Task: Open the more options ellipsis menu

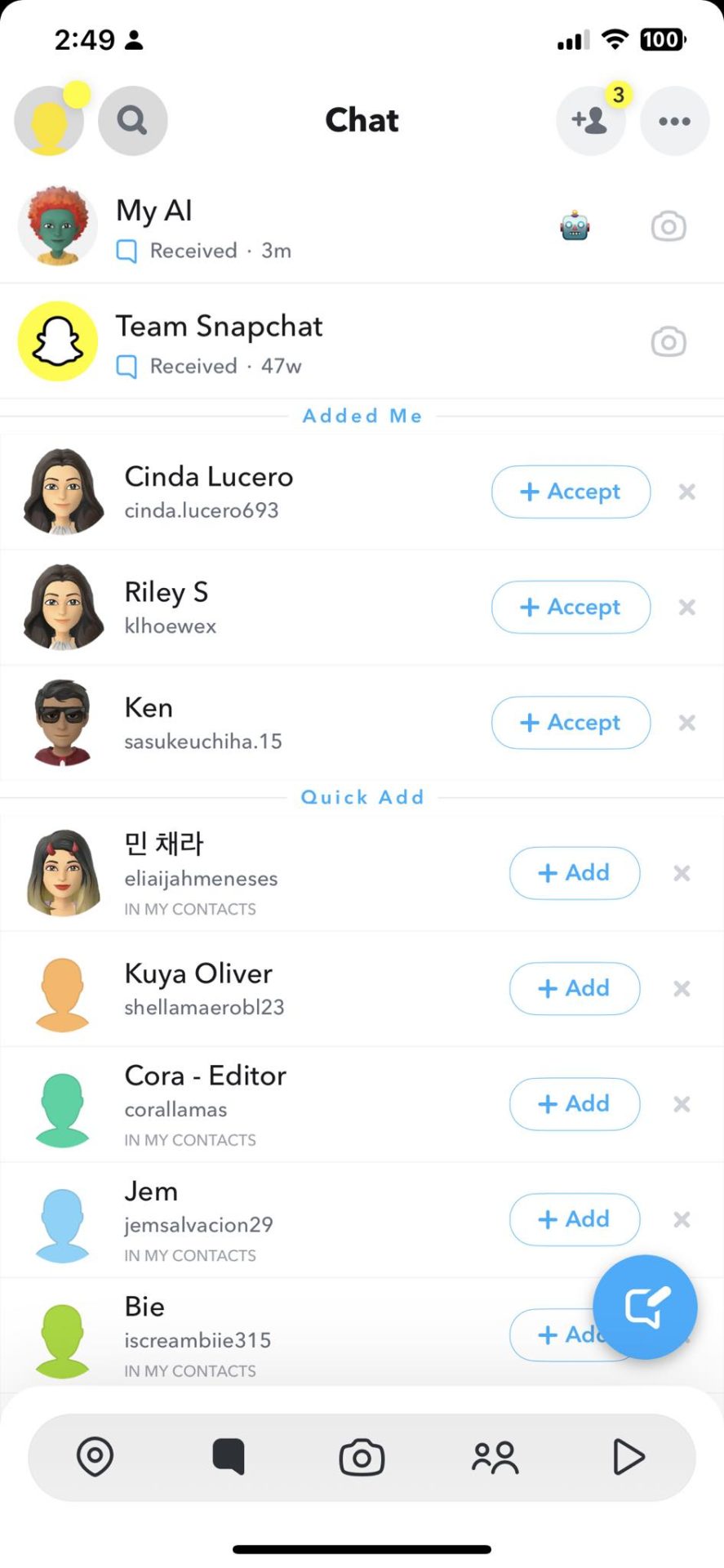Action: coord(674,120)
